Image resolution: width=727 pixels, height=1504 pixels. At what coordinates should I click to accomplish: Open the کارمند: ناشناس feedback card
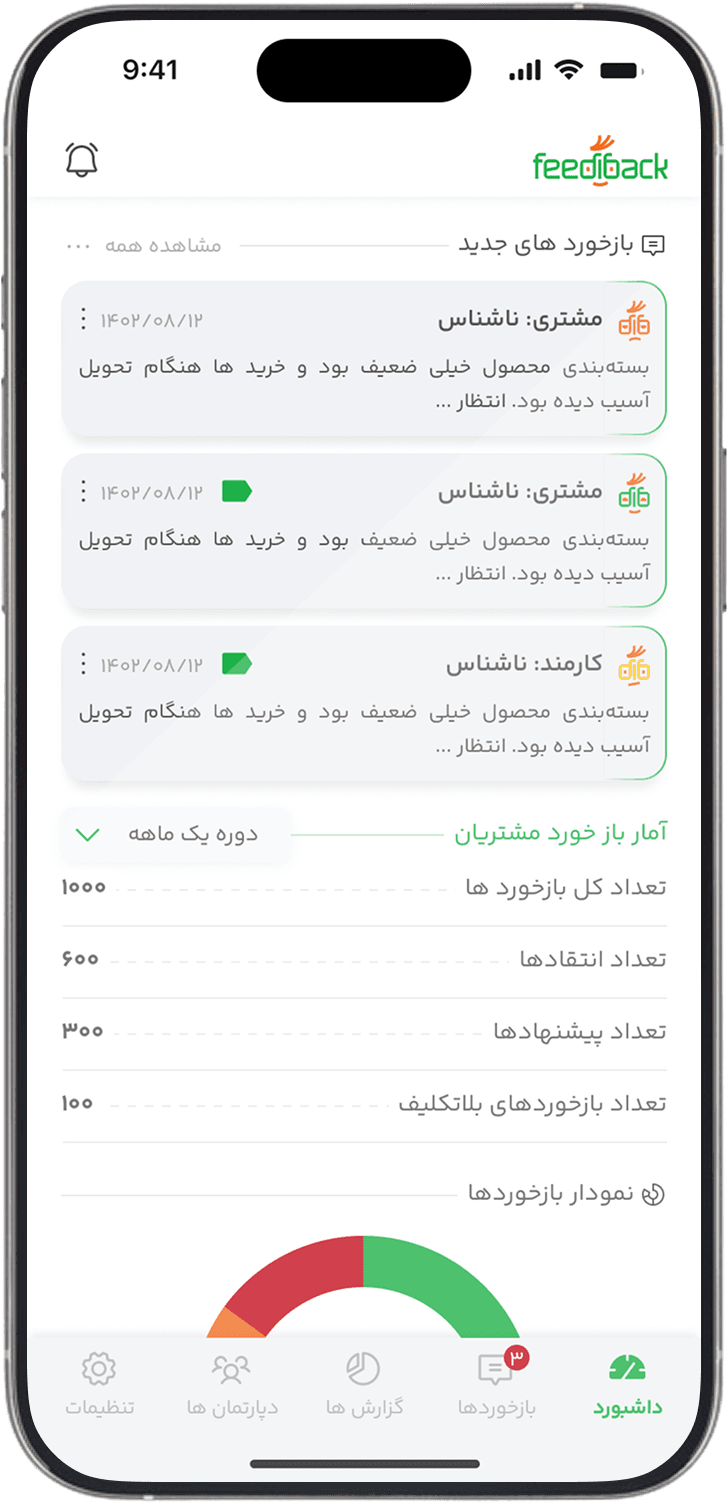[x=363, y=703]
